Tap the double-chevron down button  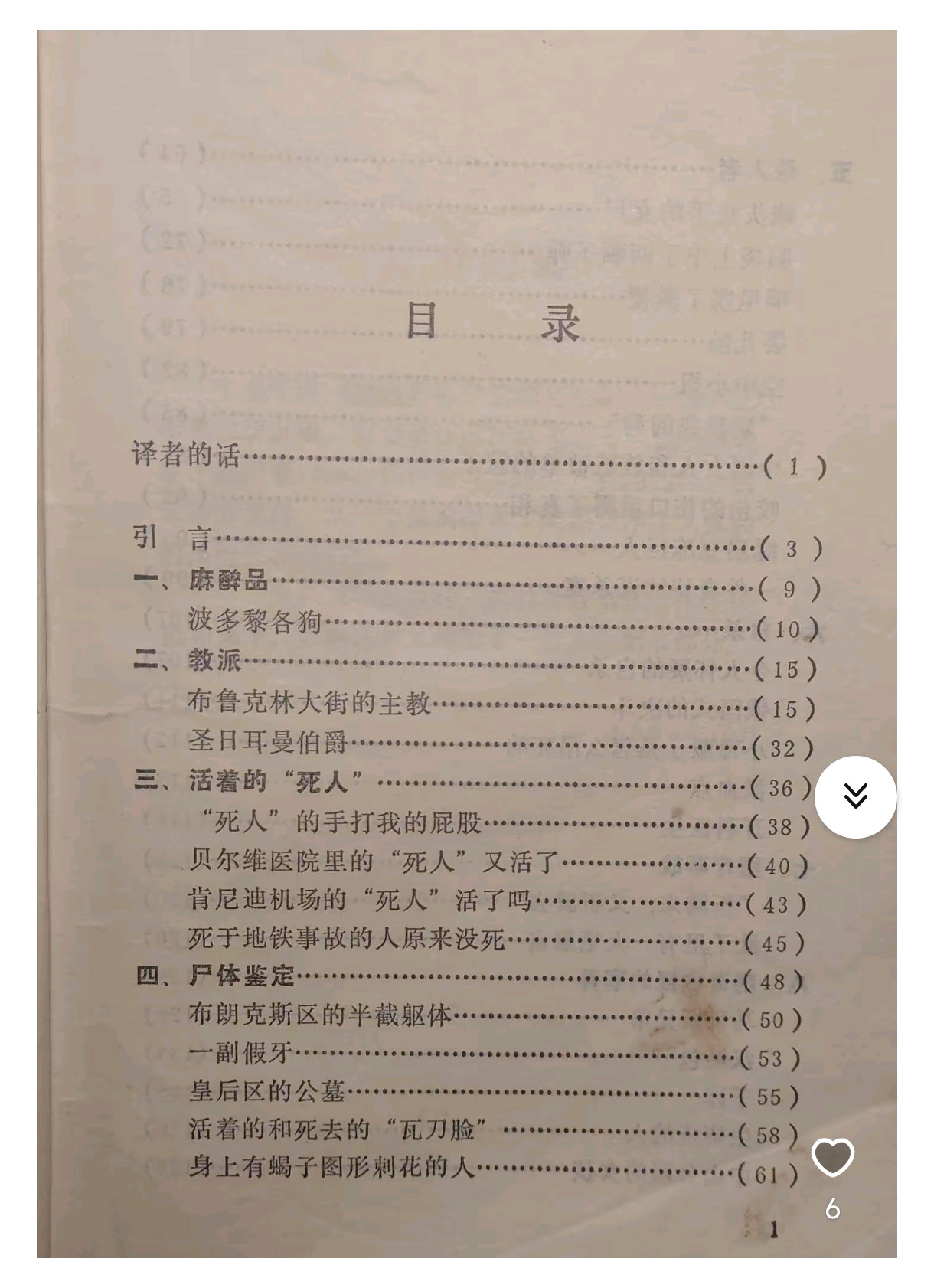[855, 796]
